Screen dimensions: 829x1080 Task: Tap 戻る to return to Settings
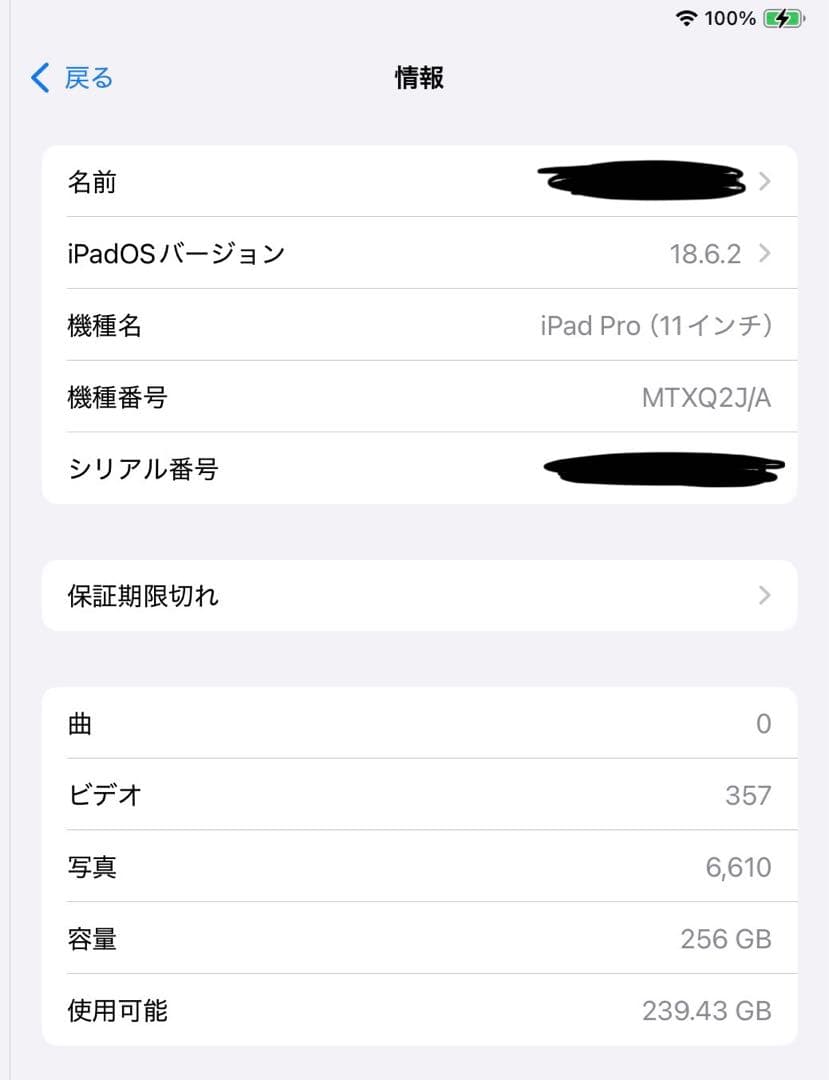coord(85,77)
